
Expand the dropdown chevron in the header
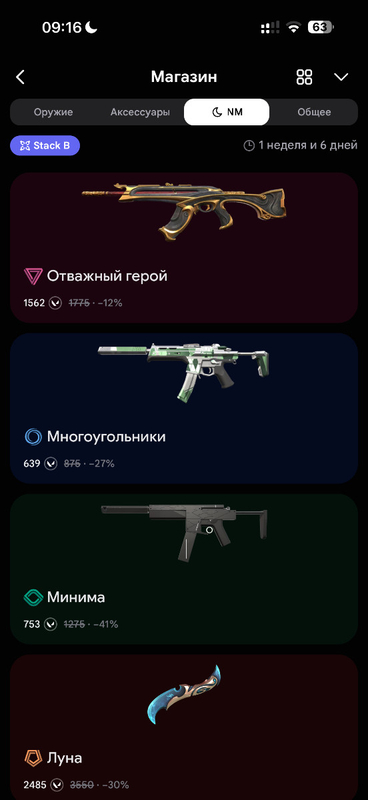pyautogui.click(x=341, y=77)
